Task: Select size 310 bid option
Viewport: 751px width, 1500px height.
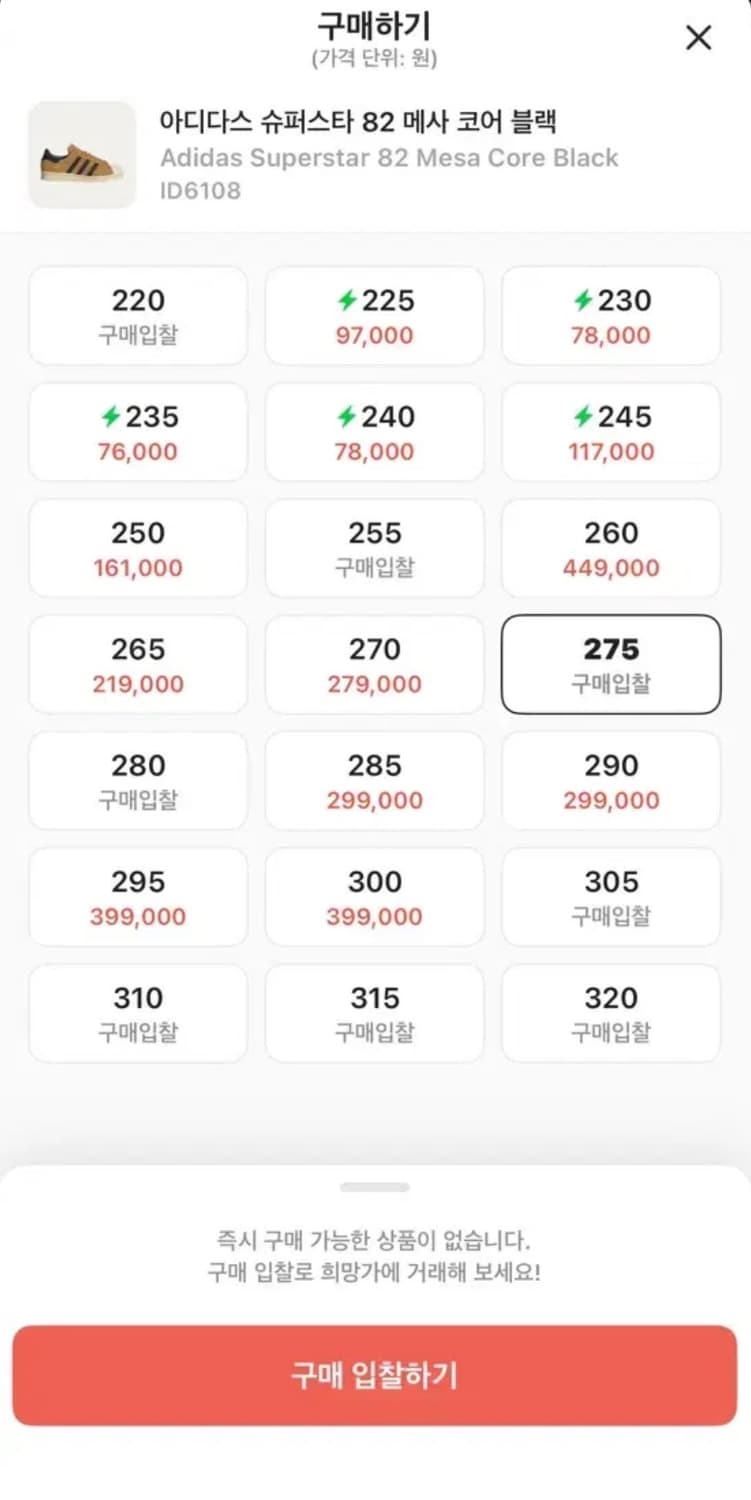Action: [x=137, y=1012]
